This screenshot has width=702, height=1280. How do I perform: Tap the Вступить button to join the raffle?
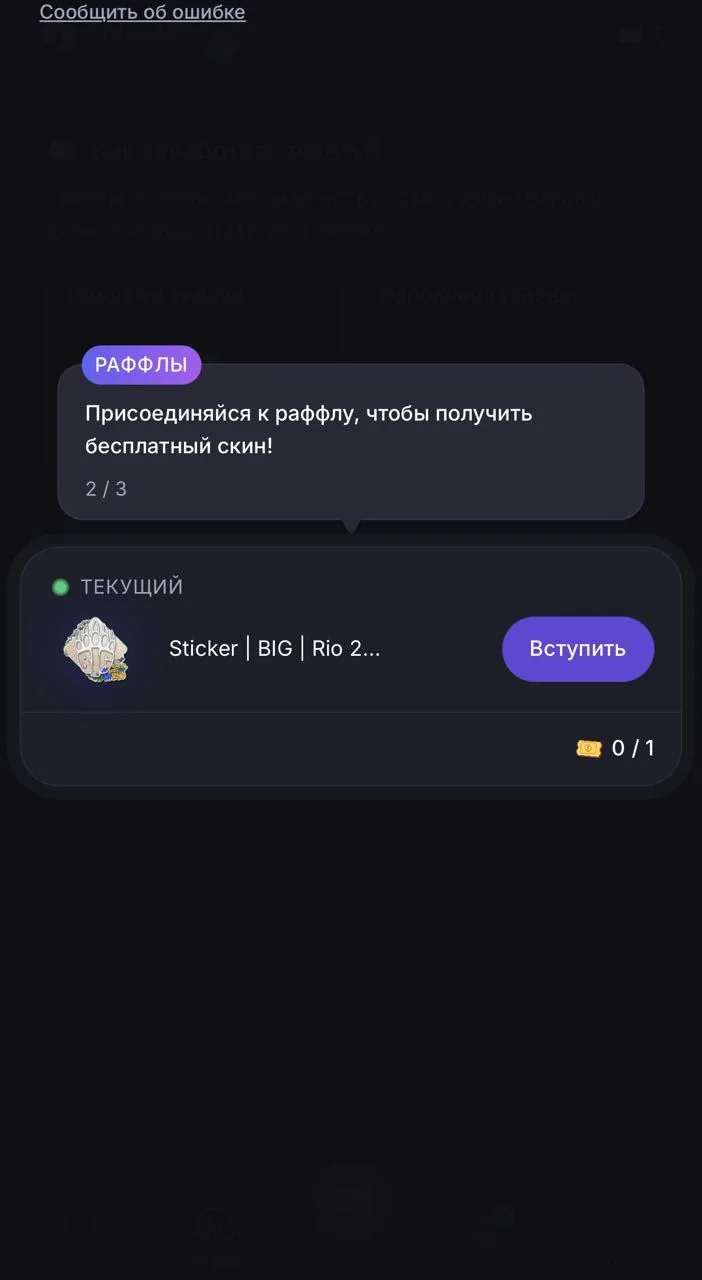[578, 649]
